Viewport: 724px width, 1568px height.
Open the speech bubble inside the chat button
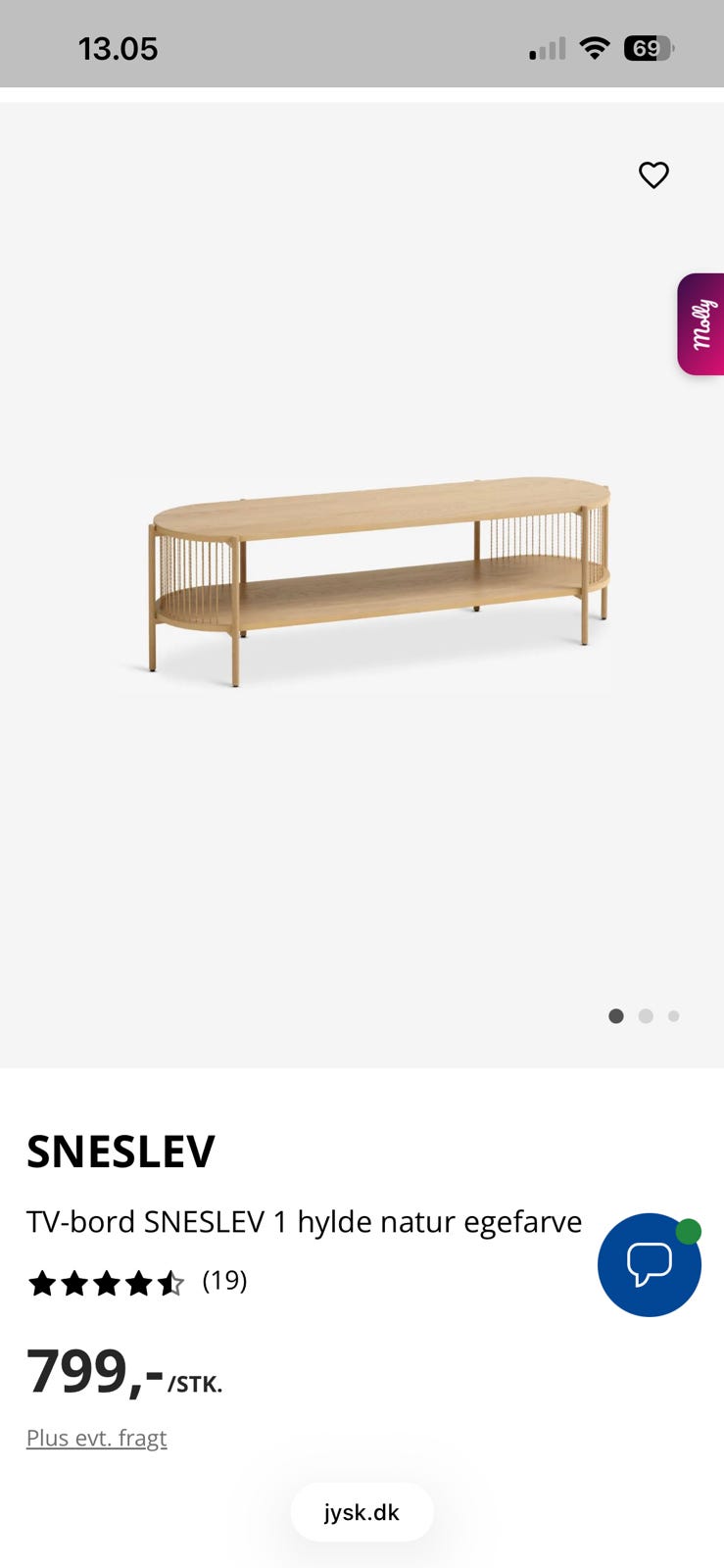coord(649,1265)
